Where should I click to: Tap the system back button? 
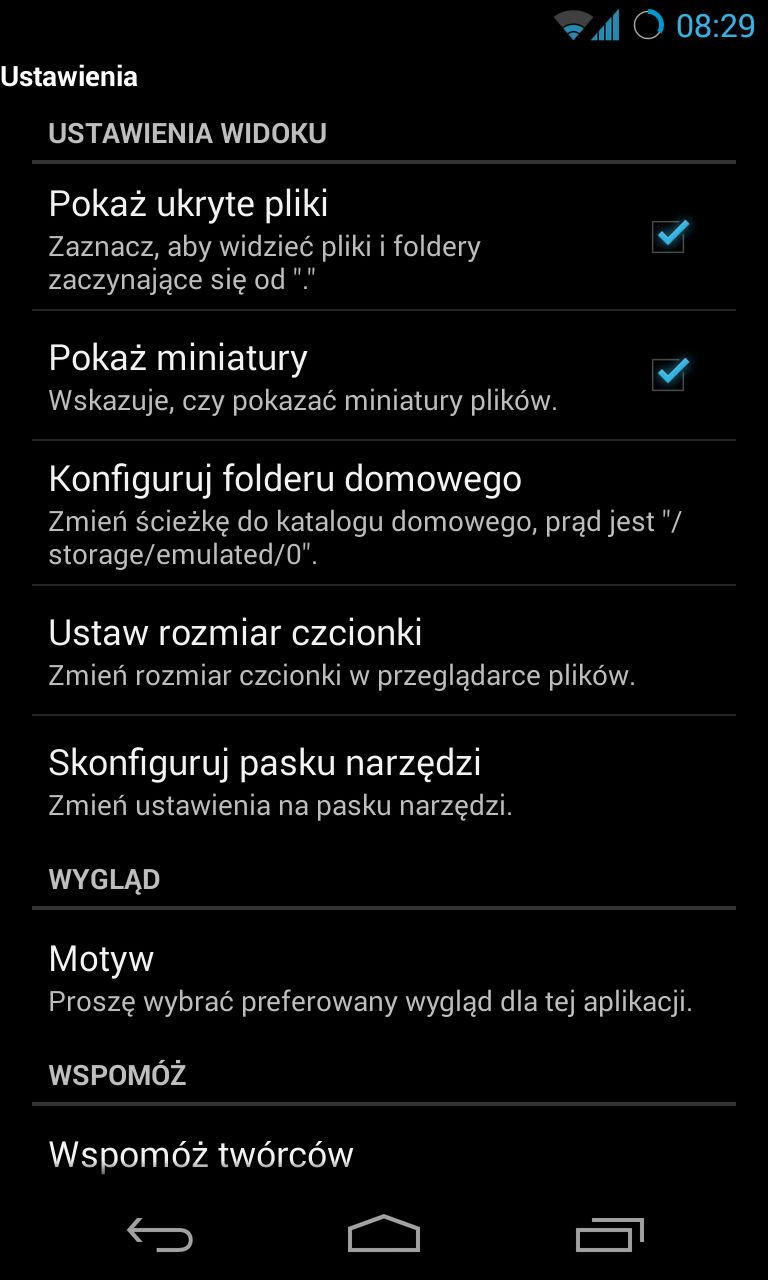point(160,1236)
